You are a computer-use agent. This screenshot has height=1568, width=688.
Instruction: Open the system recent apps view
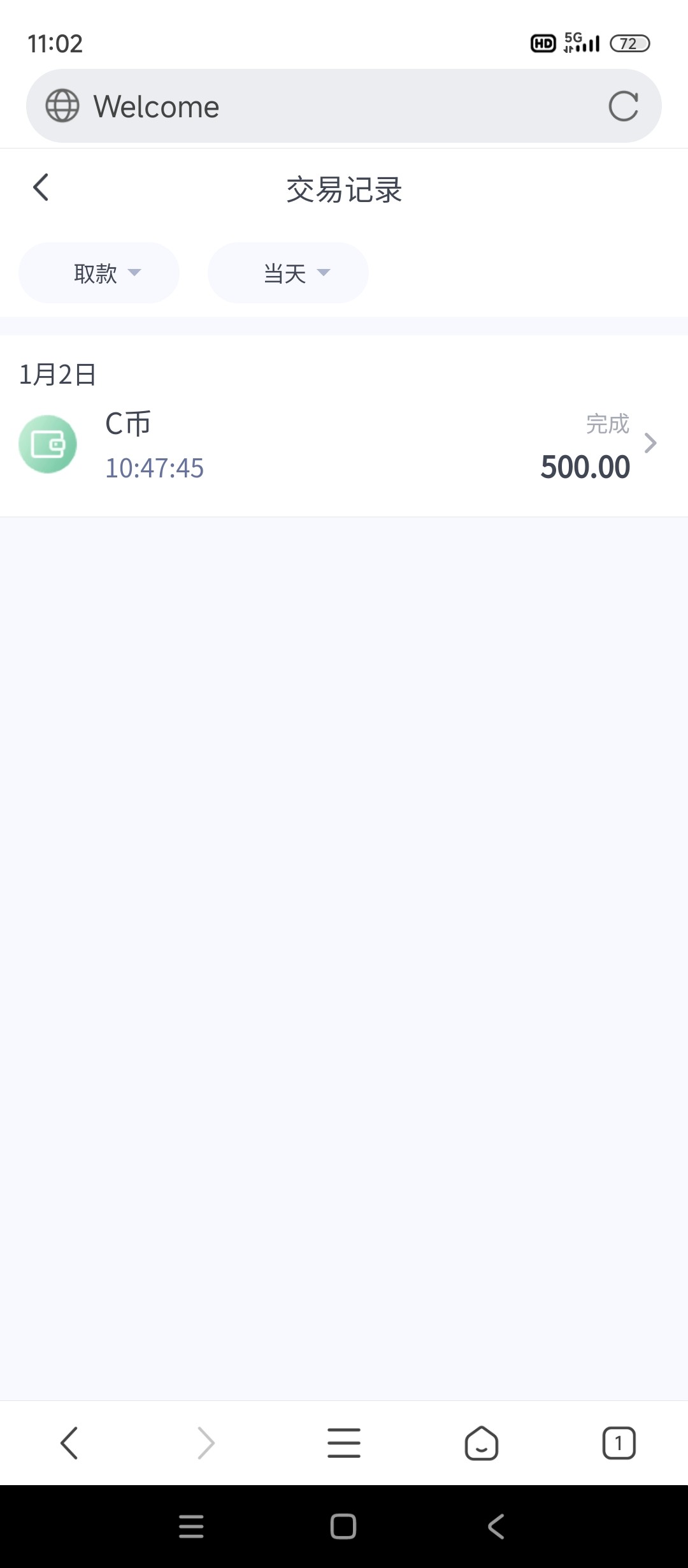click(191, 1527)
